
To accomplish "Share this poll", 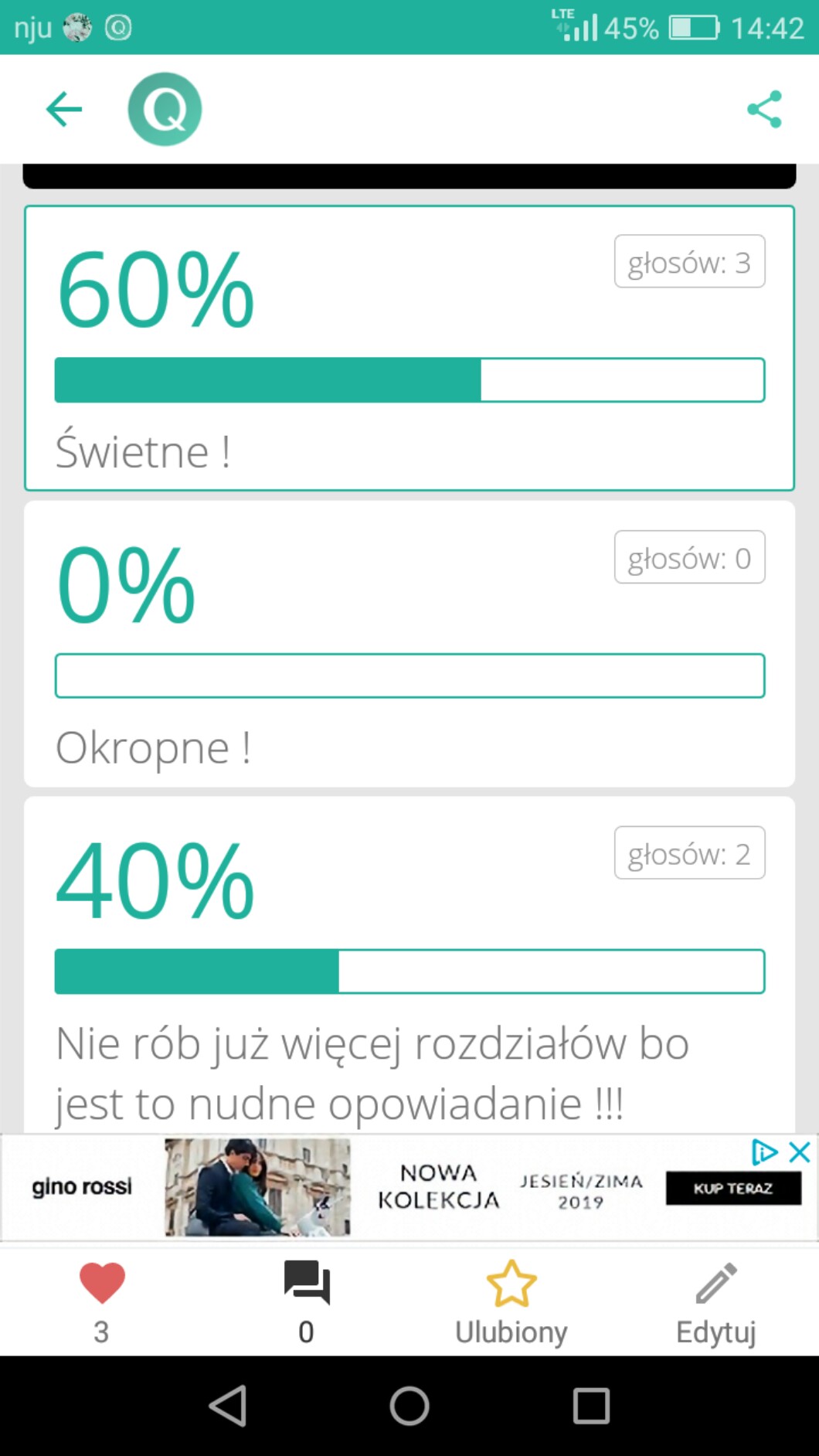I will (x=764, y=109).
